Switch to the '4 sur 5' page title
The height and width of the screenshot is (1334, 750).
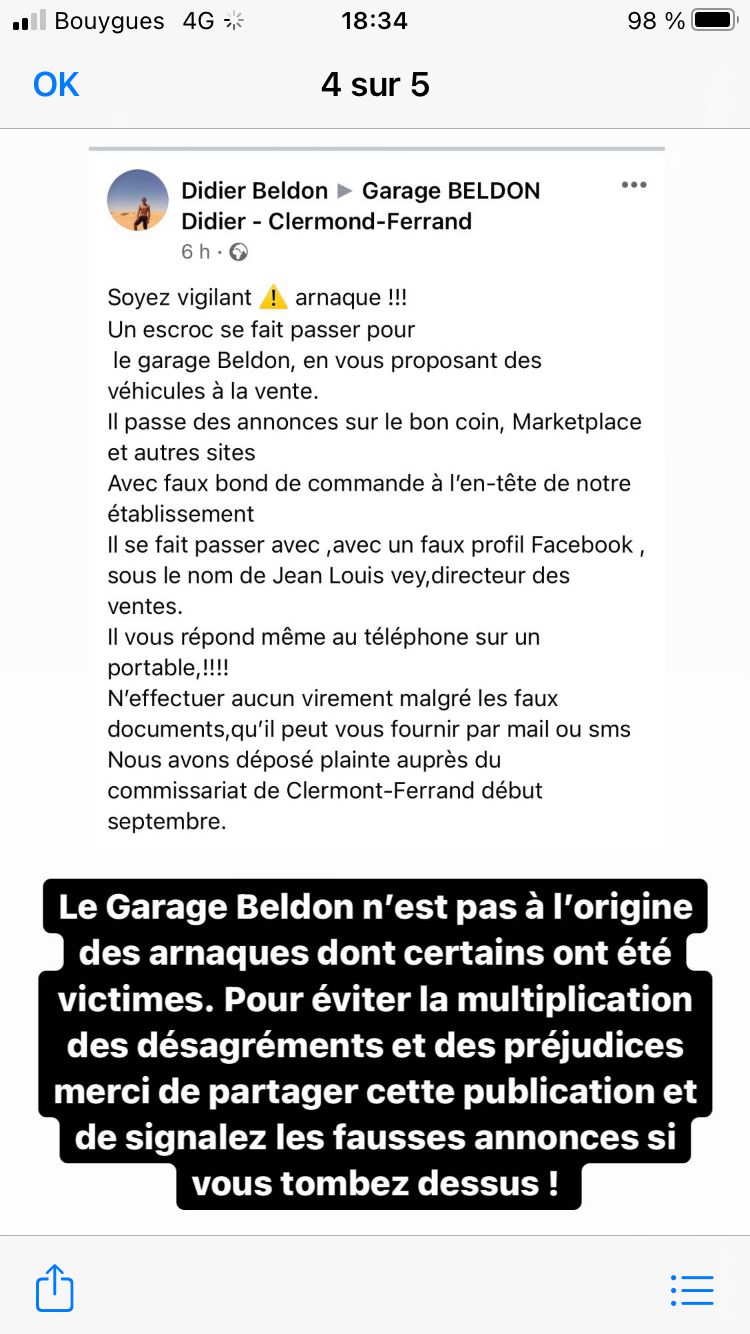click(374, 85)
